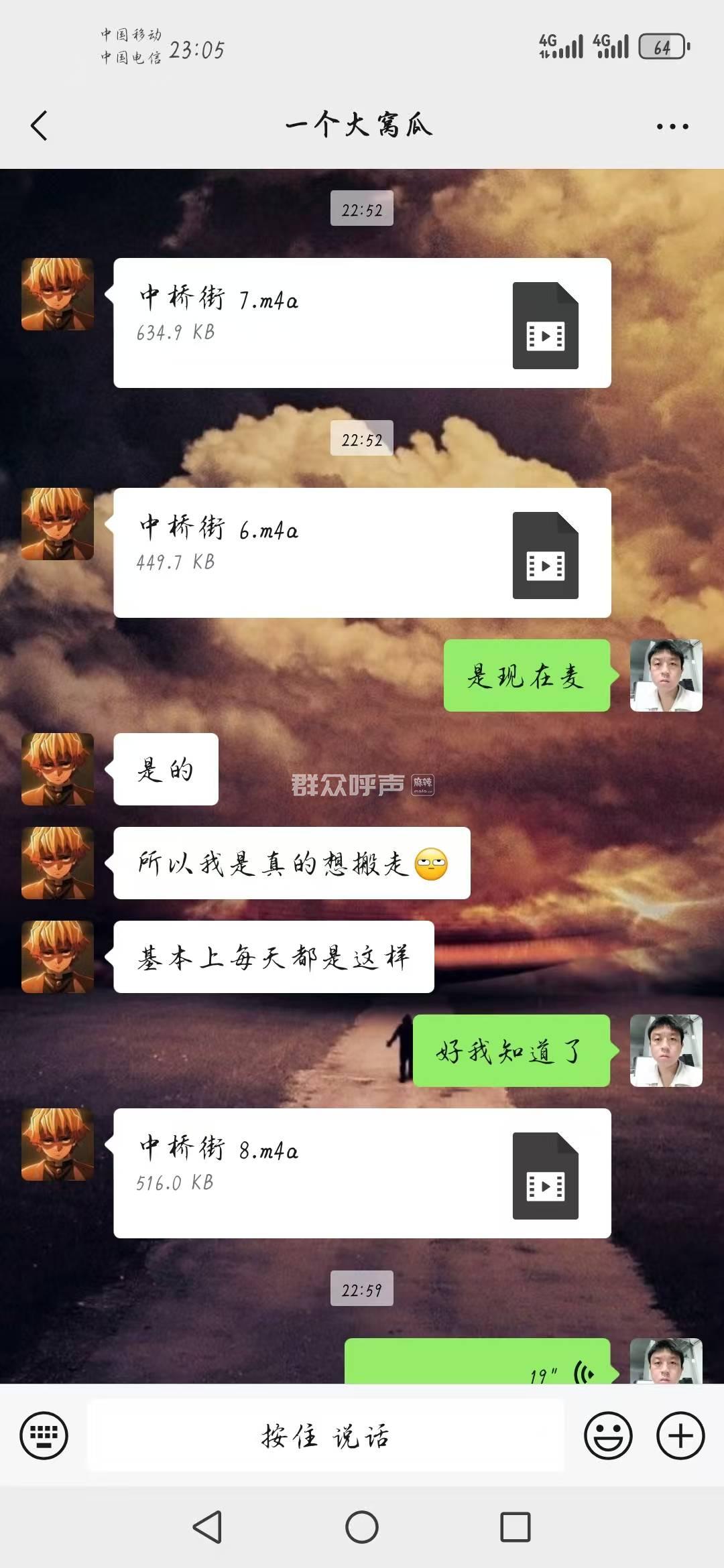Open the emoji picker
The image size is (724, 1568).
tap(608, 1435)
